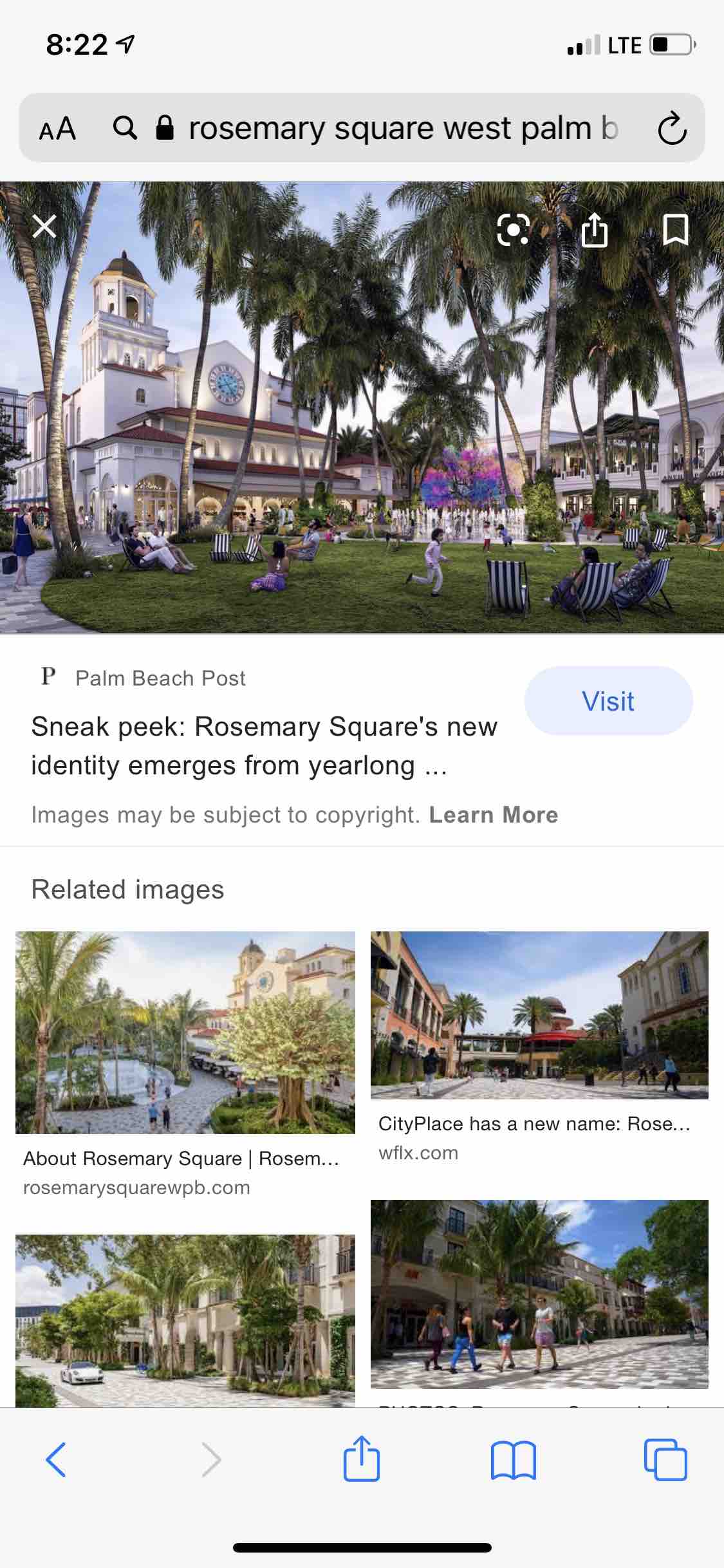The image size is (724, 1568).
Task: Tap the address bar to edit search
Action: (x=386, y=127)
